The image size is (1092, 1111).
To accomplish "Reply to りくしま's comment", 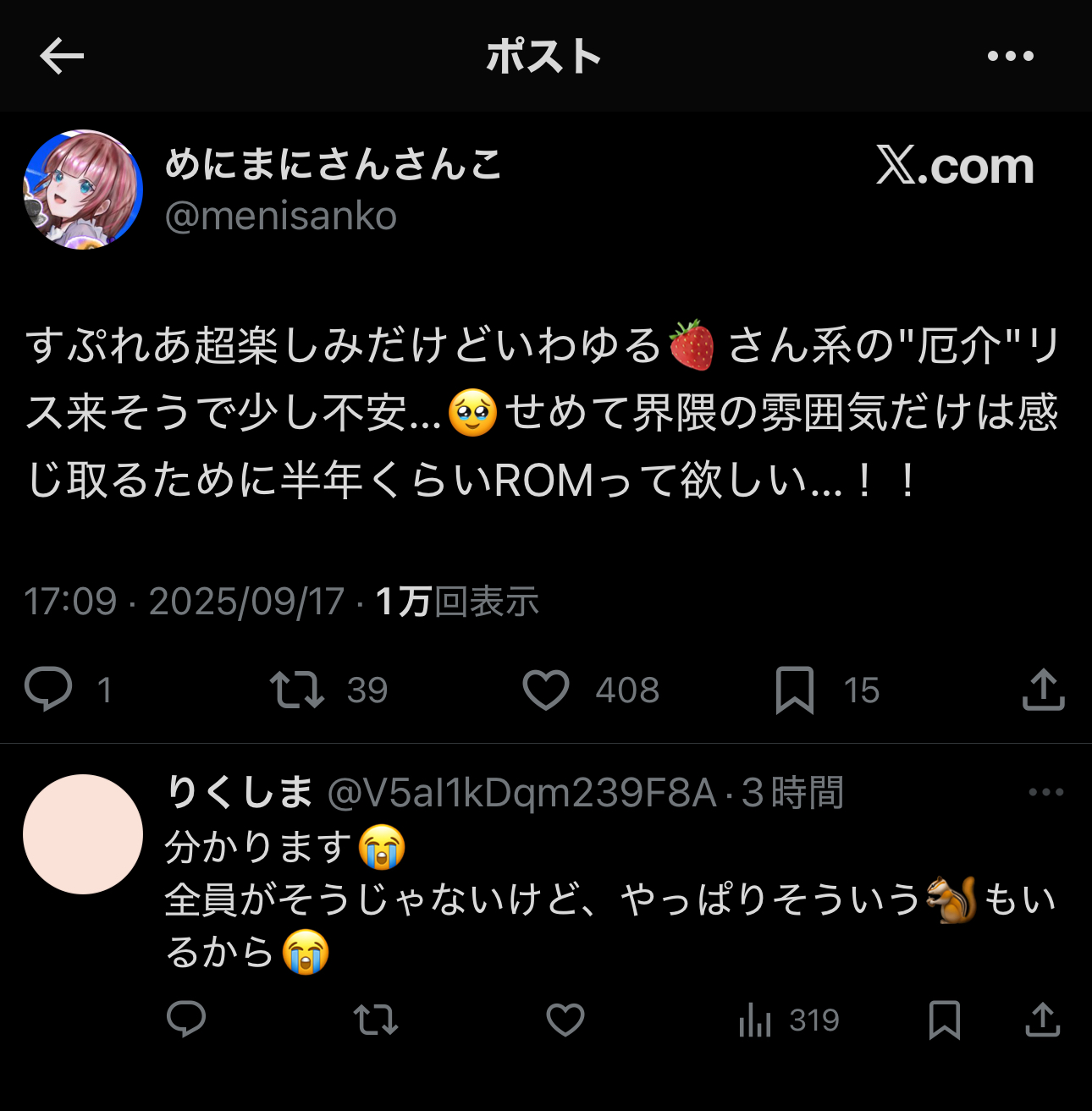I will click(186, 1020).
